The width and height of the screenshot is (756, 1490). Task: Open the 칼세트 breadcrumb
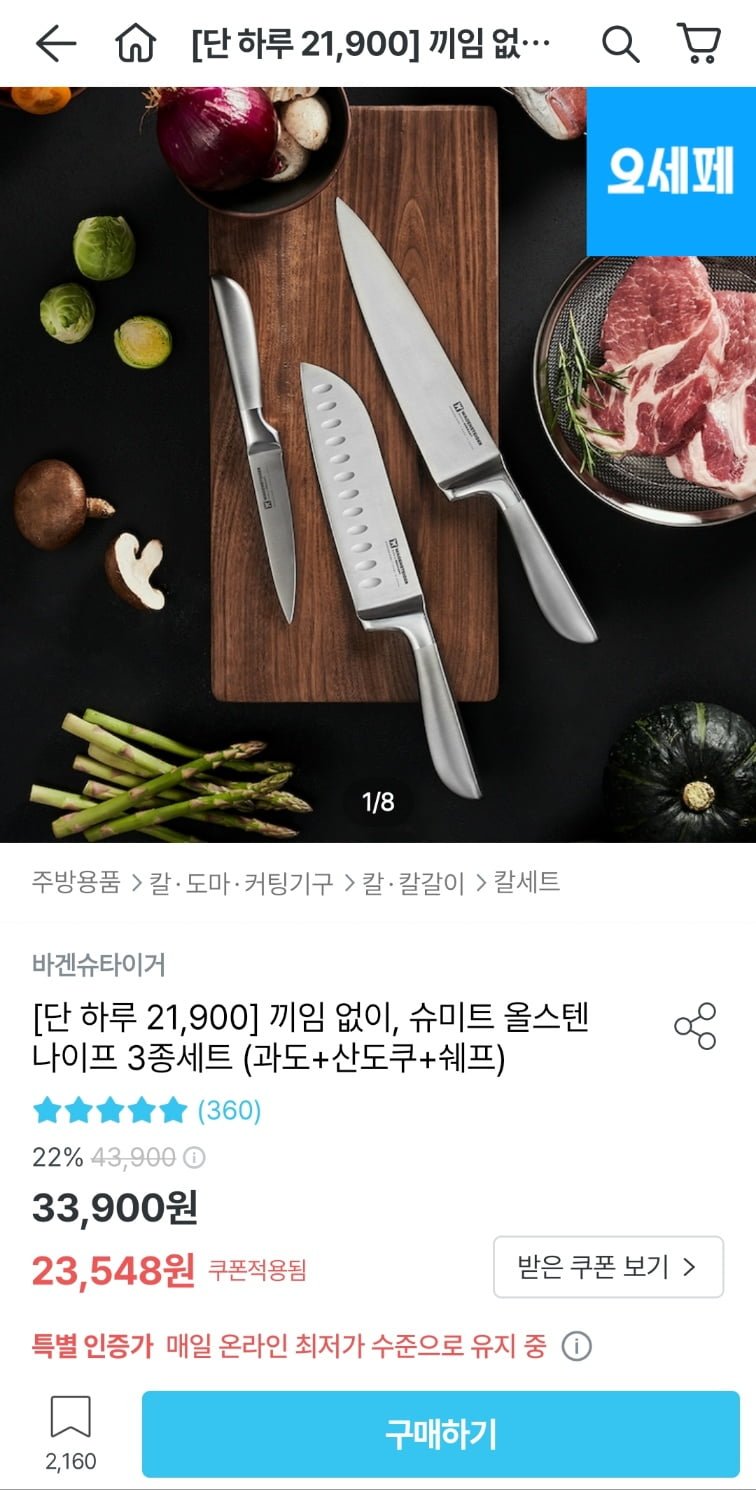tap(527, 883)
